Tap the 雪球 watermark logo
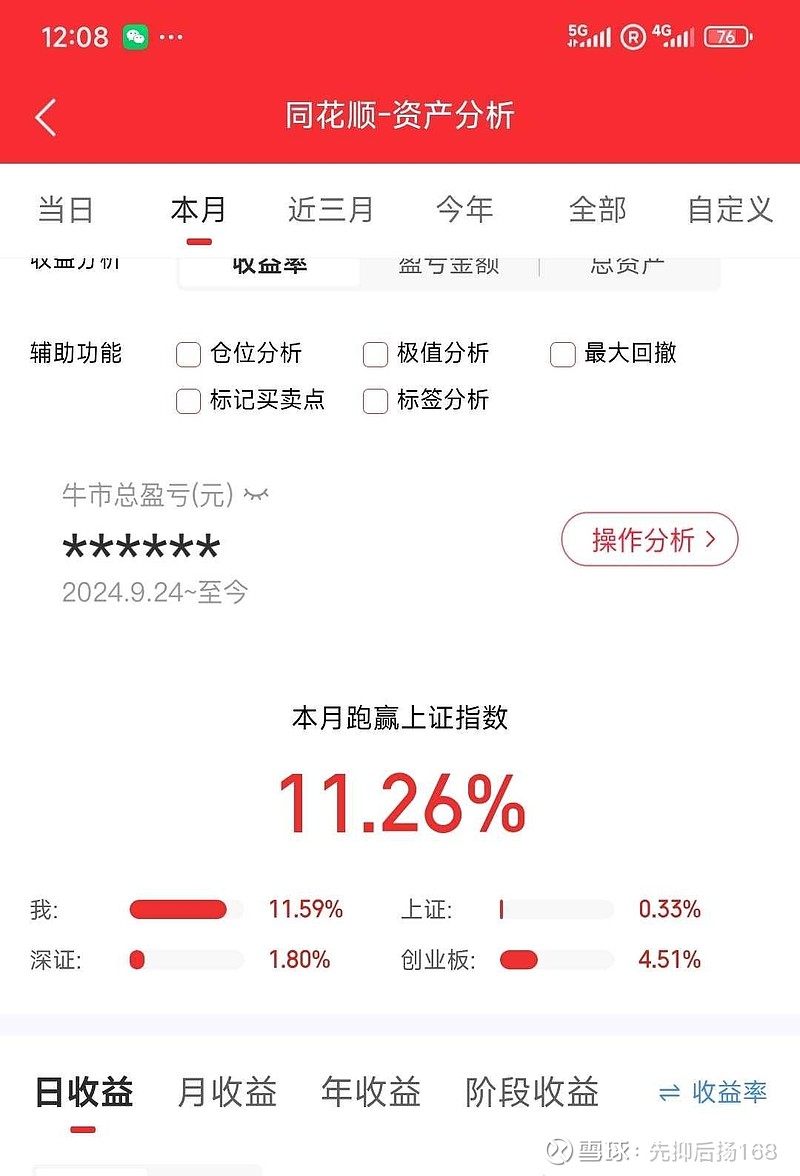 click(x=558, y=1151)
